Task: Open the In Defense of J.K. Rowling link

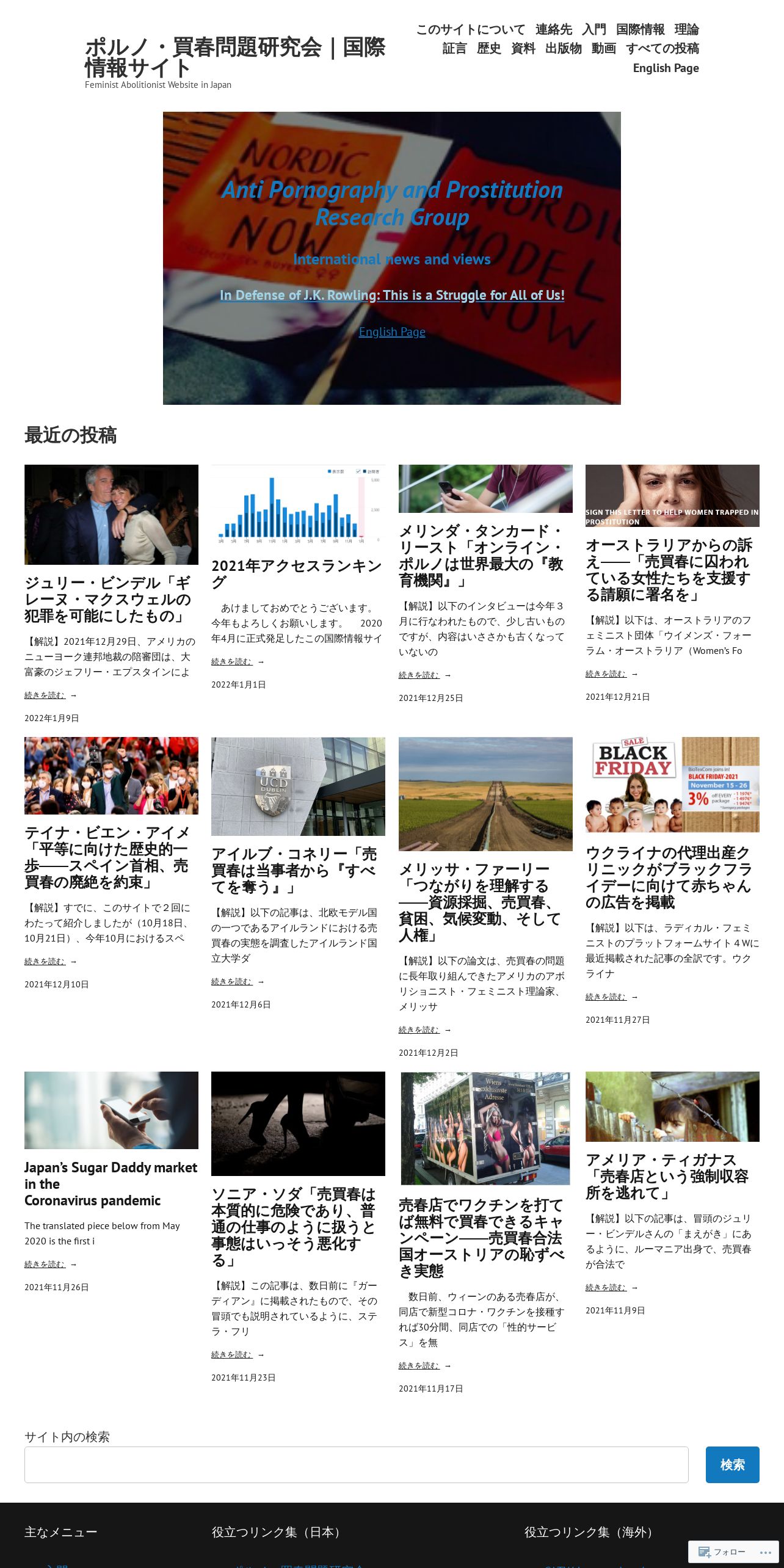Action: pyautogui.click(x=392, y=295)
